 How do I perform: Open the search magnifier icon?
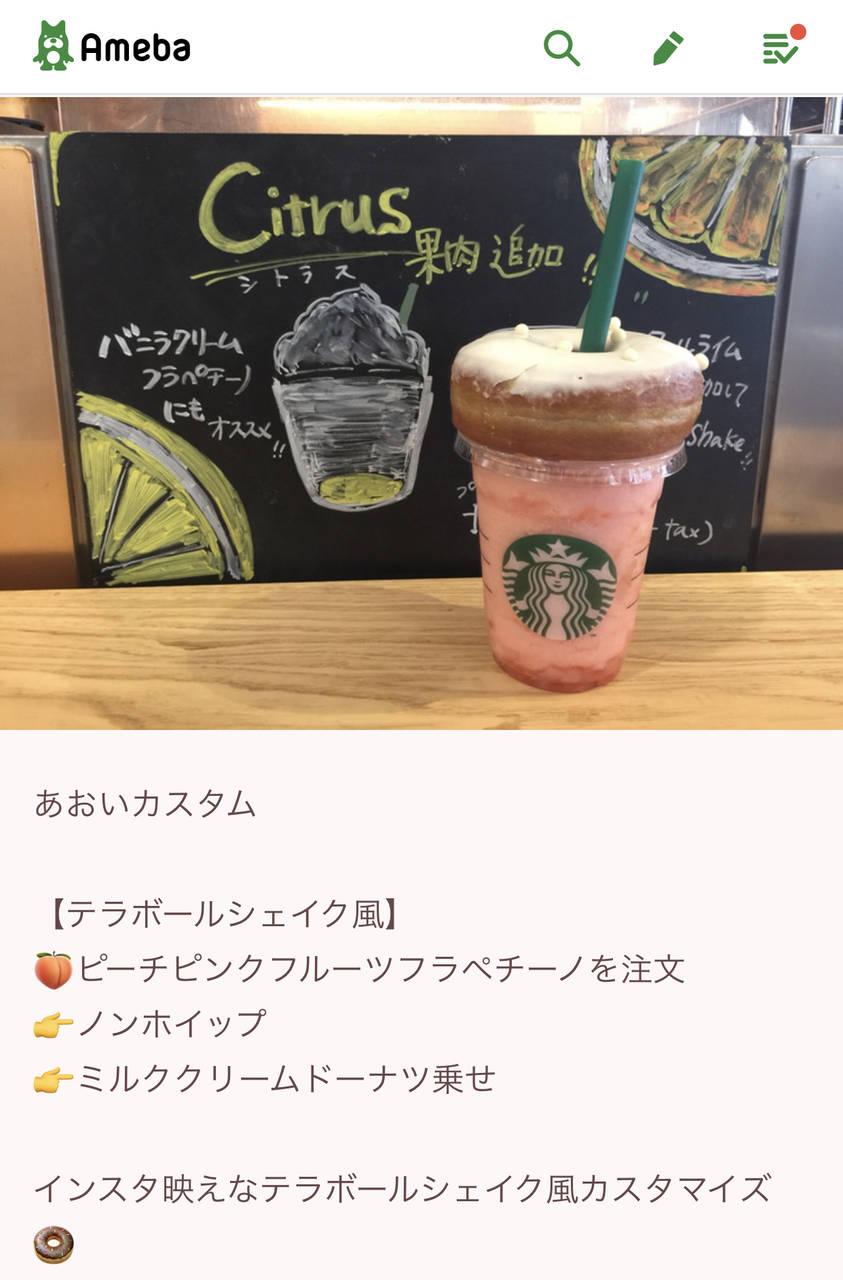tap(561, 47)
